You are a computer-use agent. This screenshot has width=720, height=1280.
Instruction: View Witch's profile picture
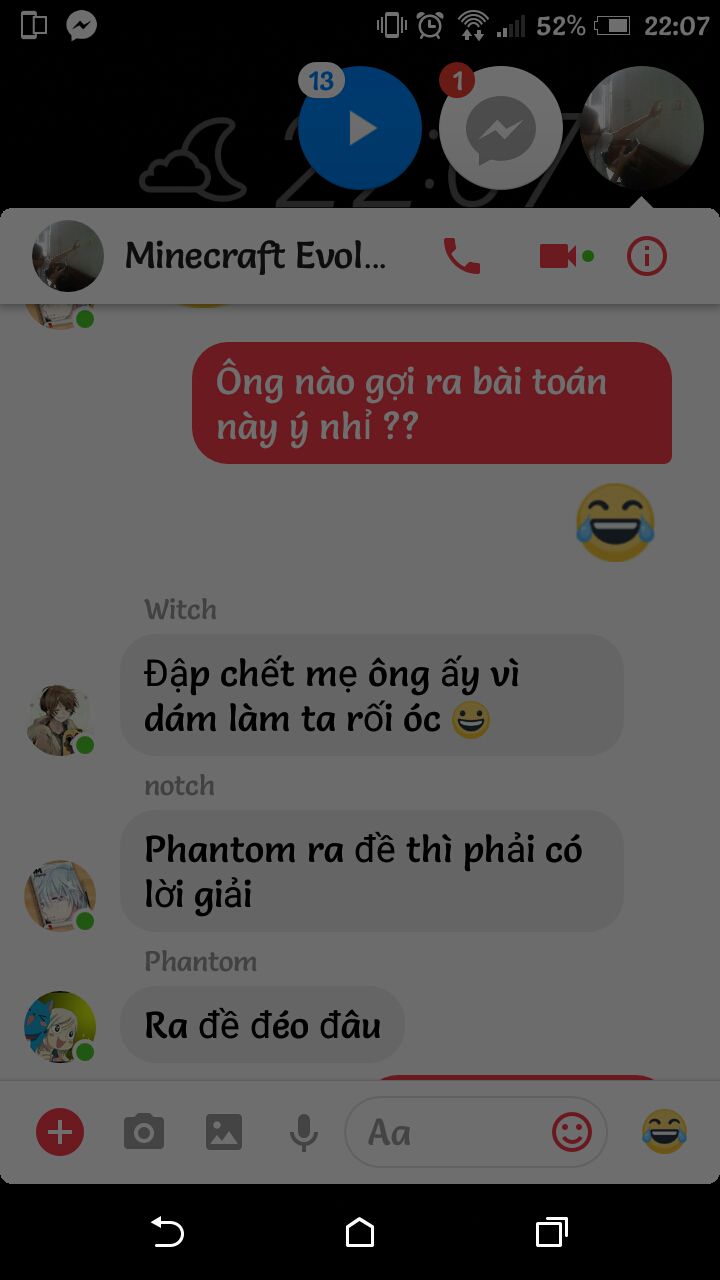(60, 720)
